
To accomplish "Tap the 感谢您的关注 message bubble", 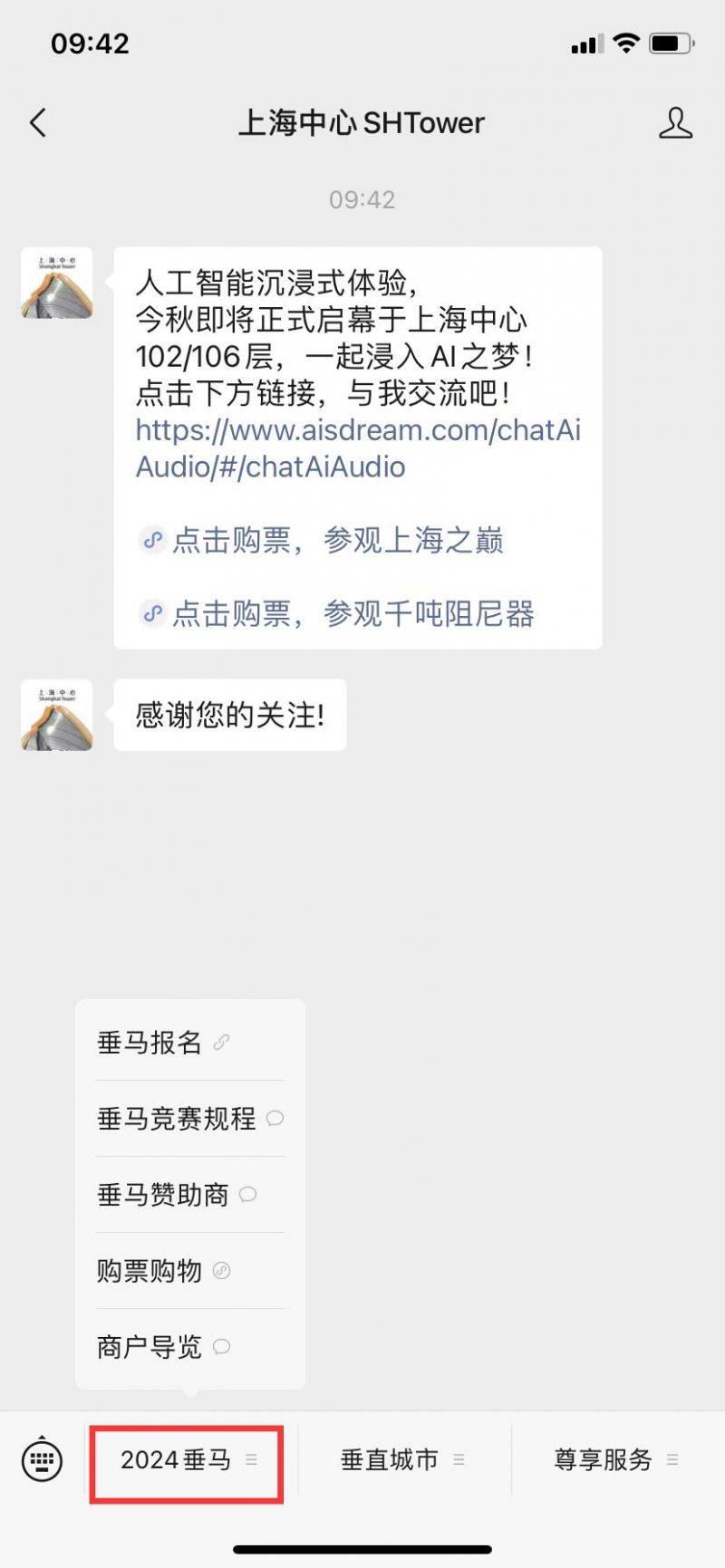I will pyautogui.click(x=228, y=715).
